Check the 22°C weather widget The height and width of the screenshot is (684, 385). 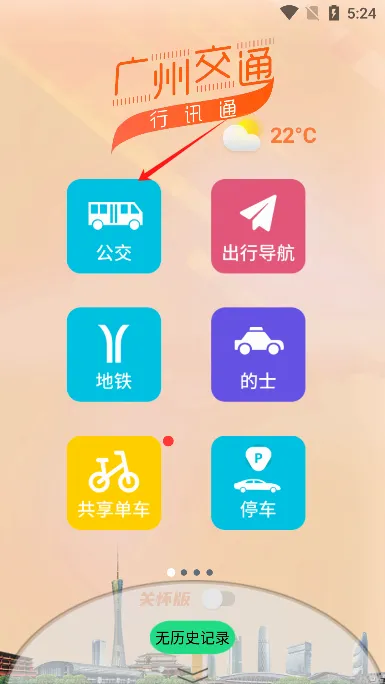click(x=269, y=136)
